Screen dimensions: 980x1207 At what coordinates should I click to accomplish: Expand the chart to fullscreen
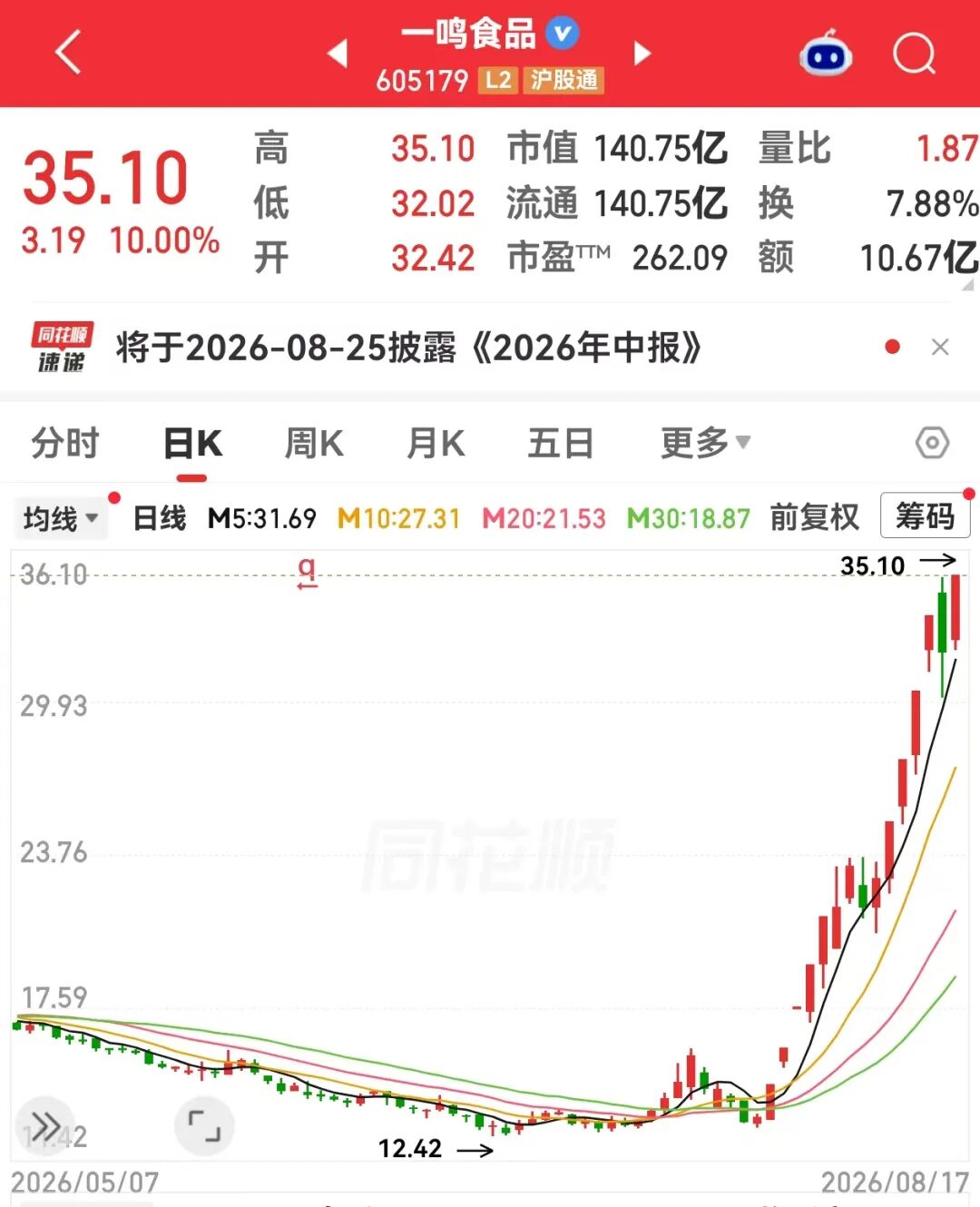coord(204,1125)
